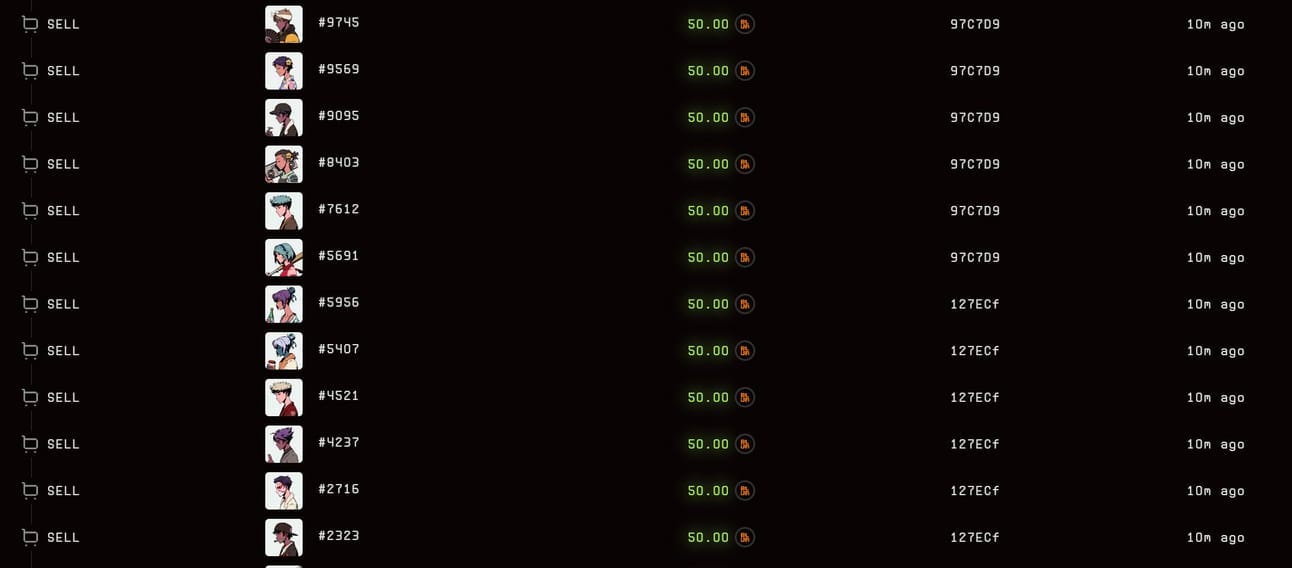View the #4521 avatar image

[283, 397]
